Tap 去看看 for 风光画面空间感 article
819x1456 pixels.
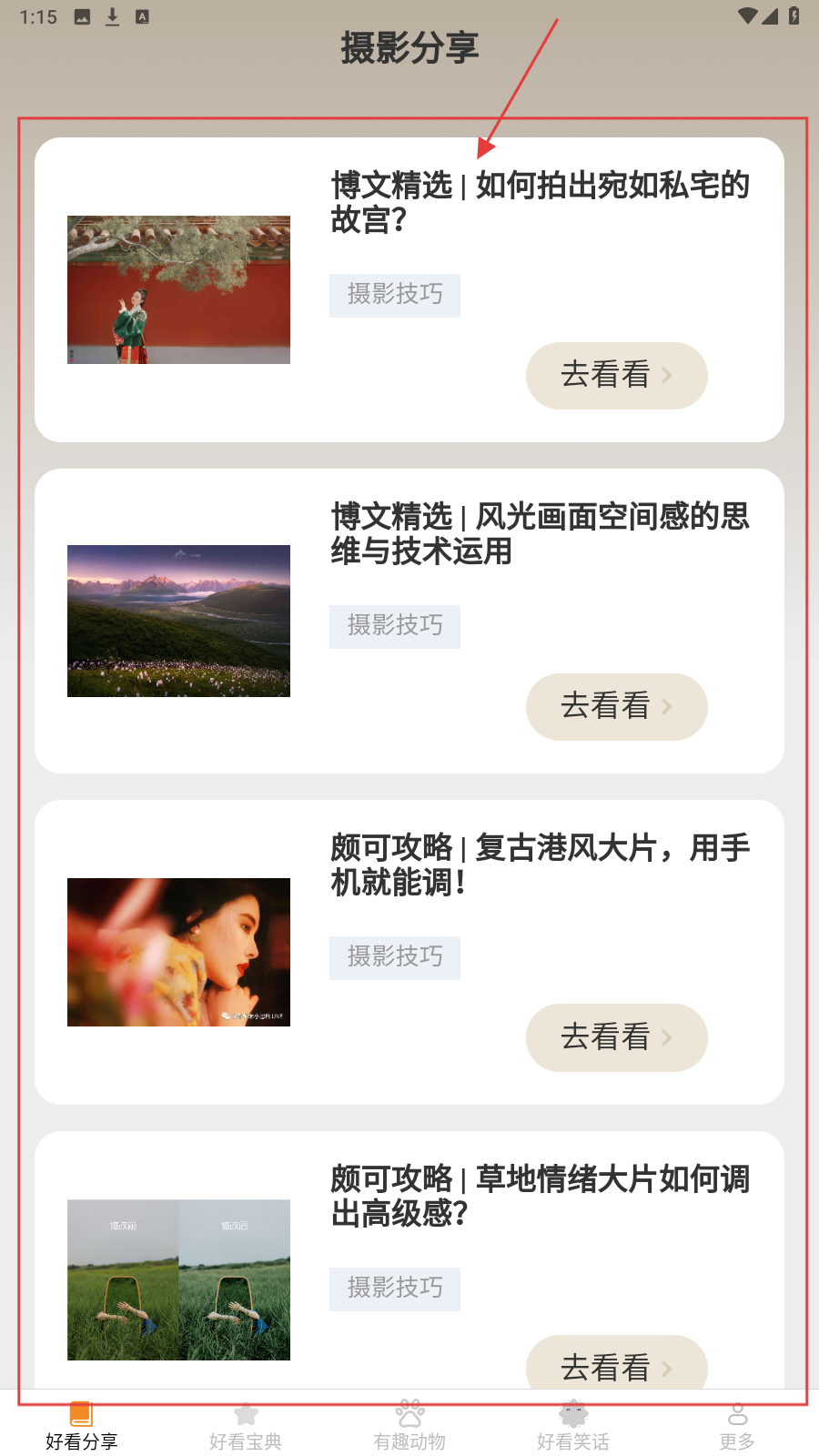point(616,706)
